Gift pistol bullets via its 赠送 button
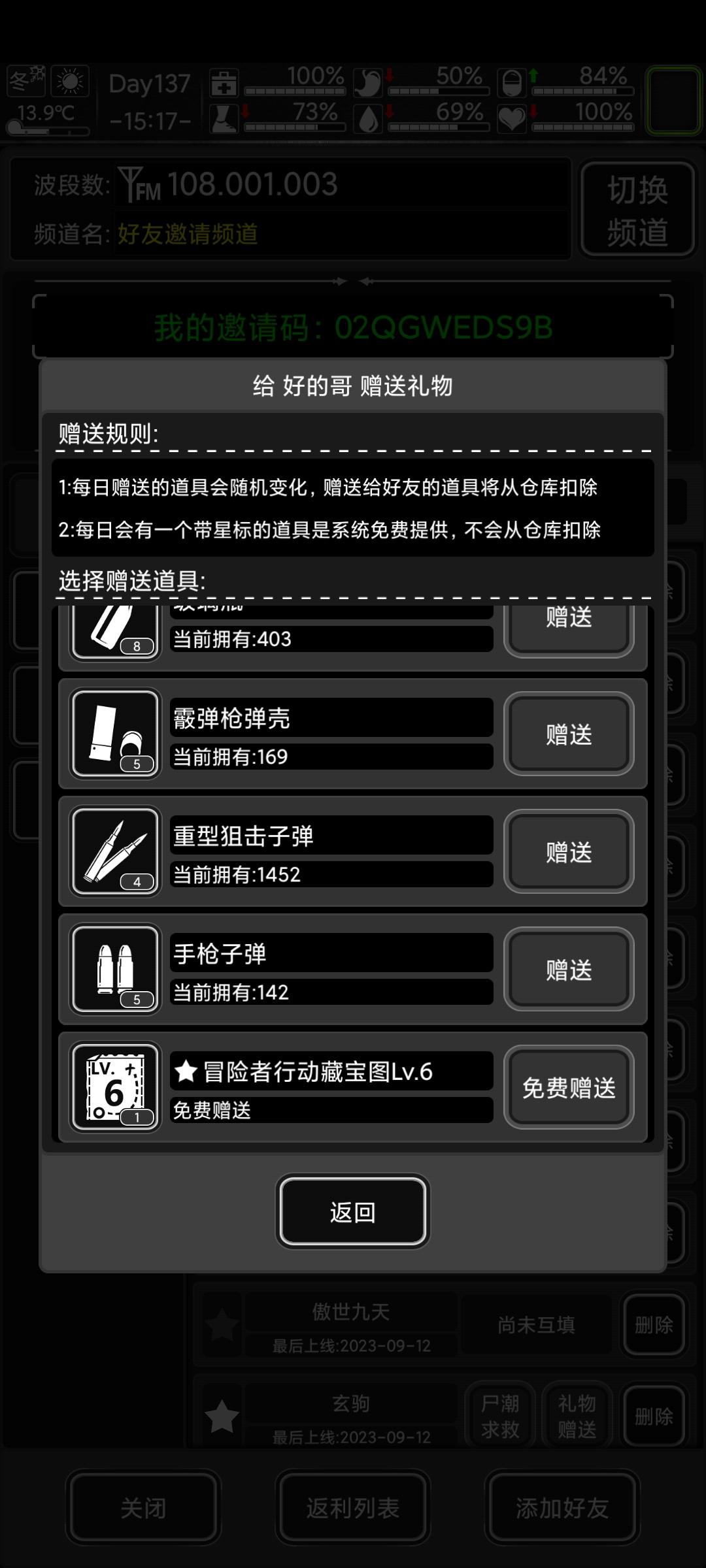Screen dimensions: 706x1568 pyautogui.click(x=568, y=970)
